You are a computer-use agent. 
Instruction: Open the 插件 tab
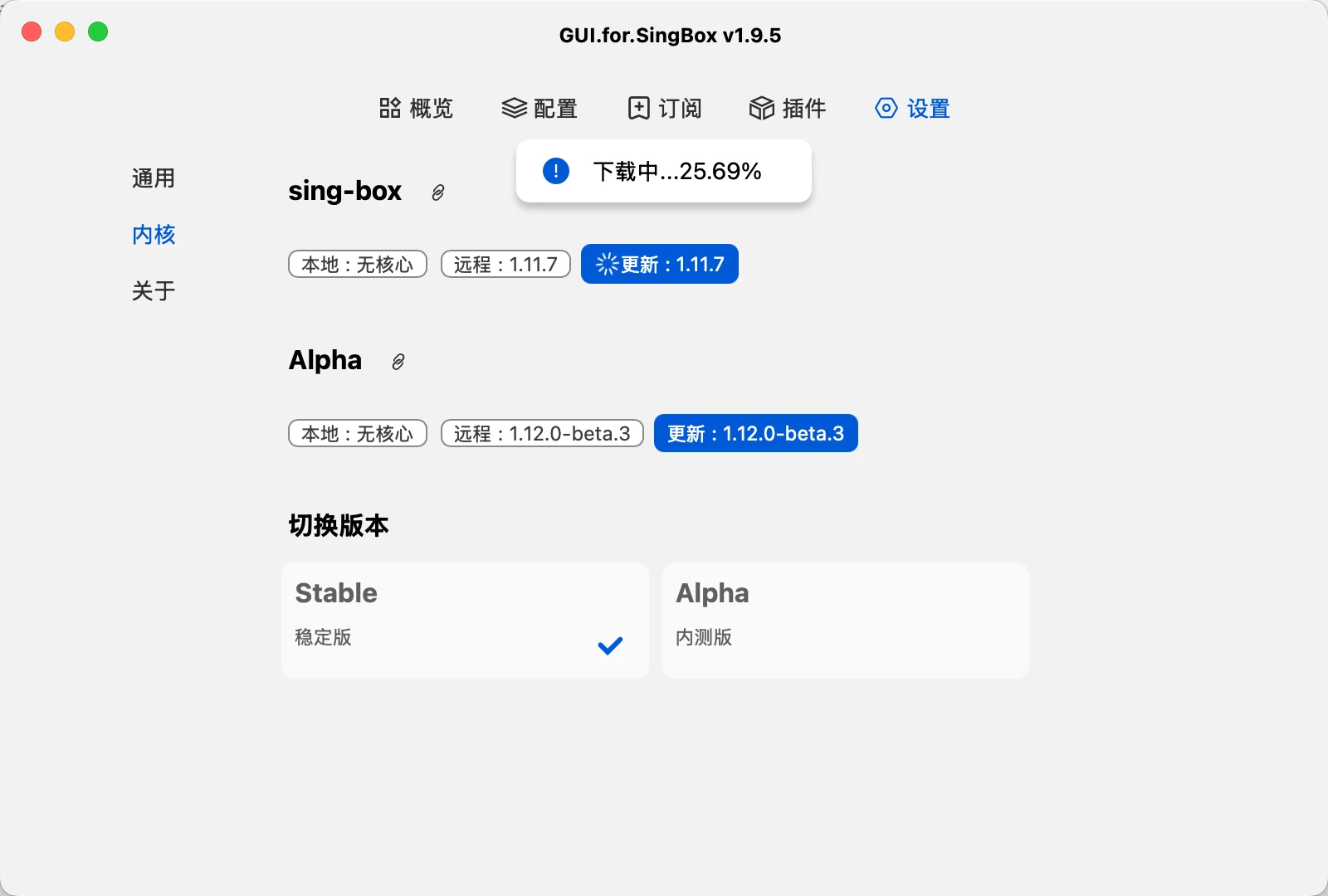coord(788,109)
